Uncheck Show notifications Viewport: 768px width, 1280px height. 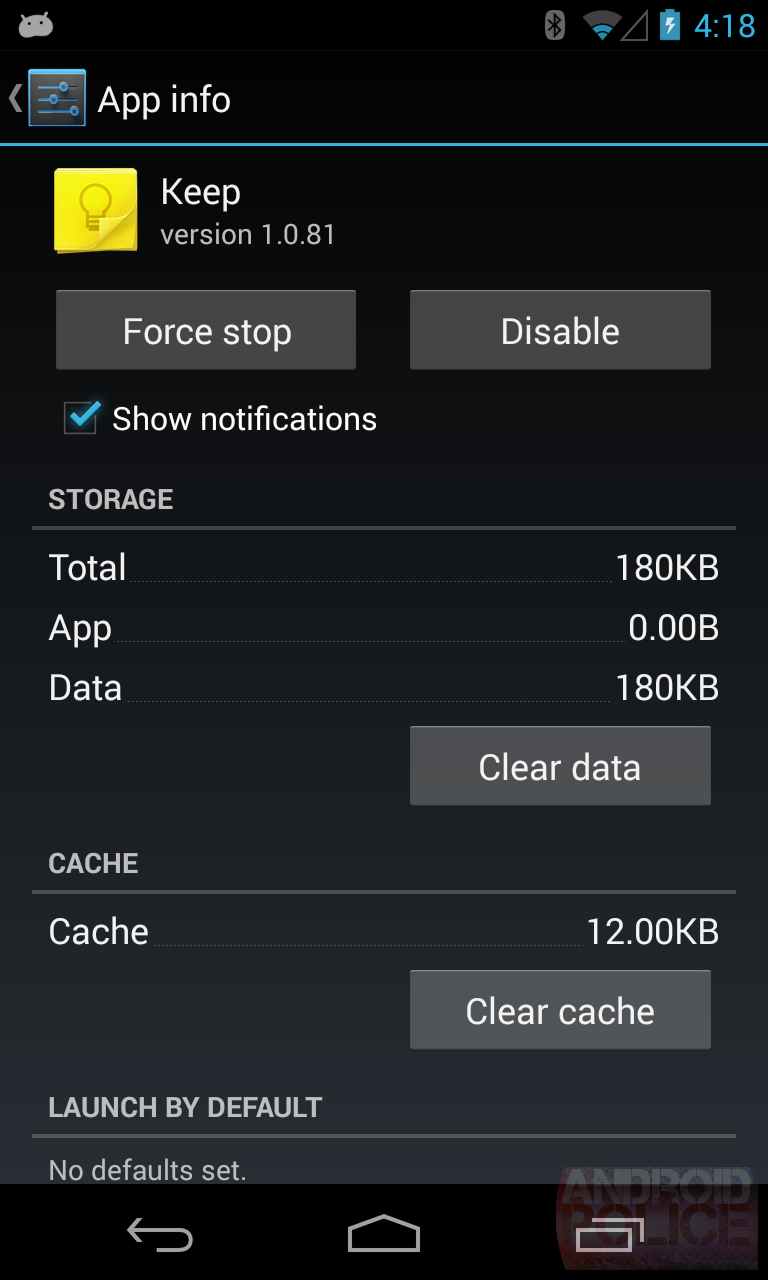[80, 418]
